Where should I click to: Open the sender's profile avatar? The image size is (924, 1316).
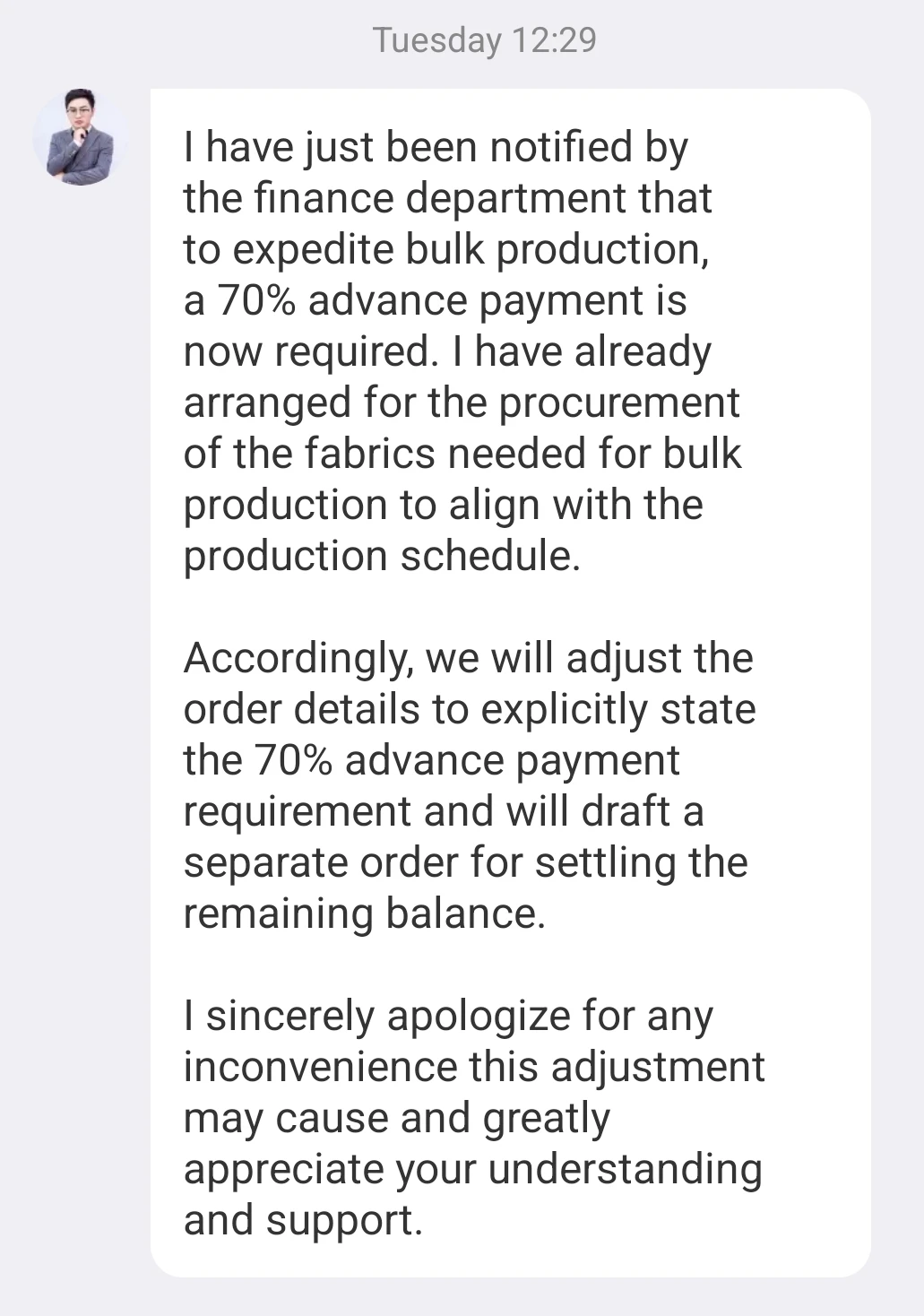[80, 137]
